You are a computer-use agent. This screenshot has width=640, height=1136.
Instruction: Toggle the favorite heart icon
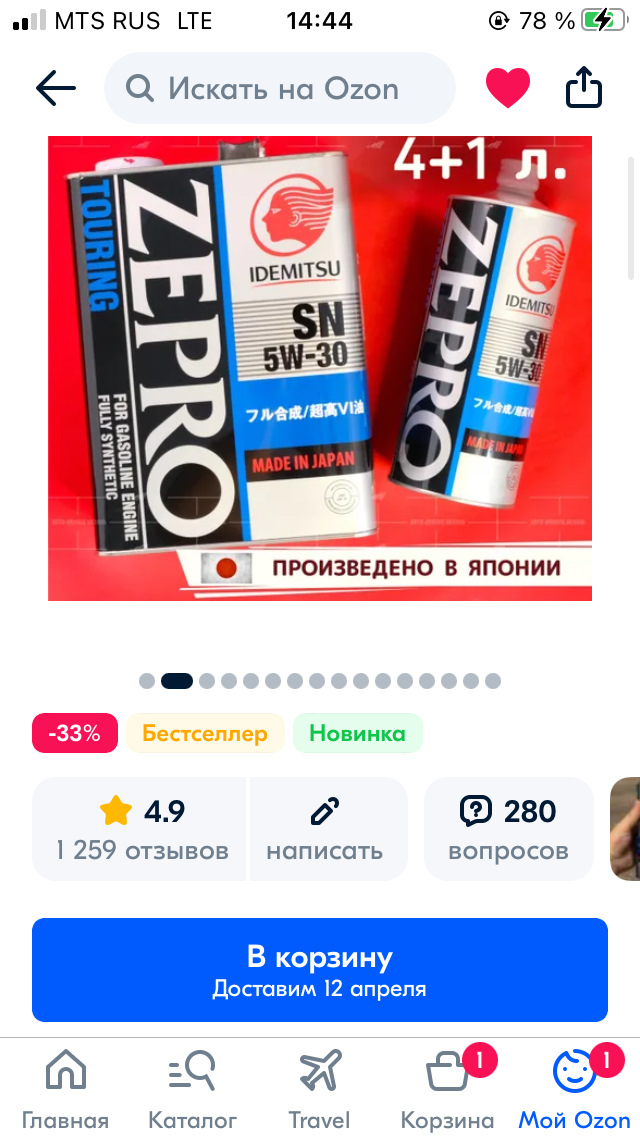pos(508,89)
